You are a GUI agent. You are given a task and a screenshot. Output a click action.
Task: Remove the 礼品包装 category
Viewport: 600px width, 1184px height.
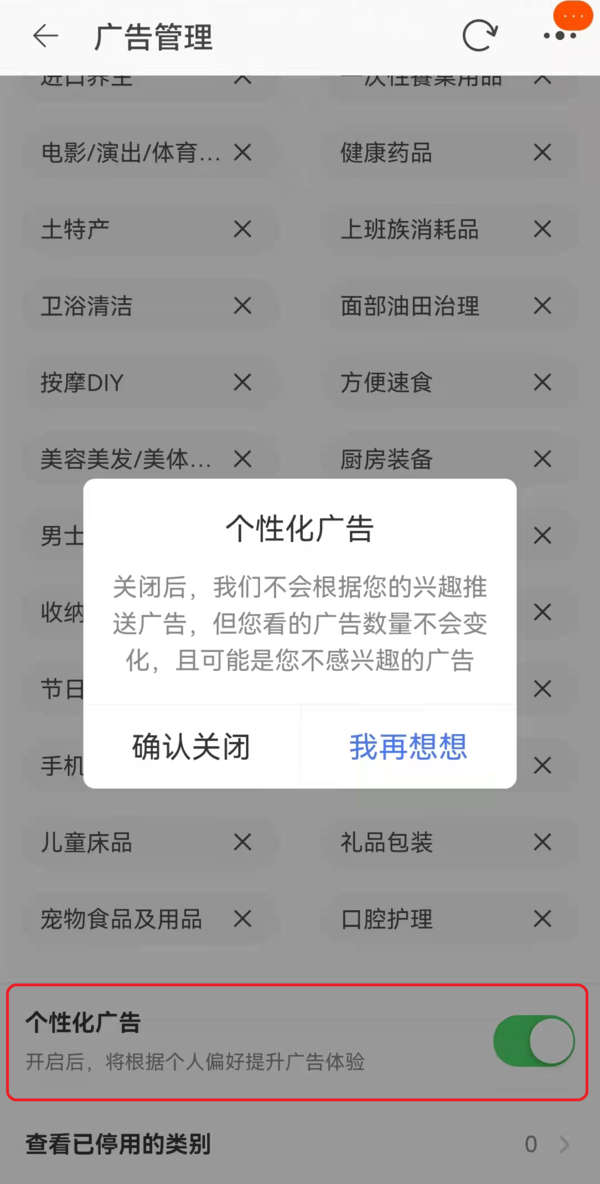click(542, 842)
